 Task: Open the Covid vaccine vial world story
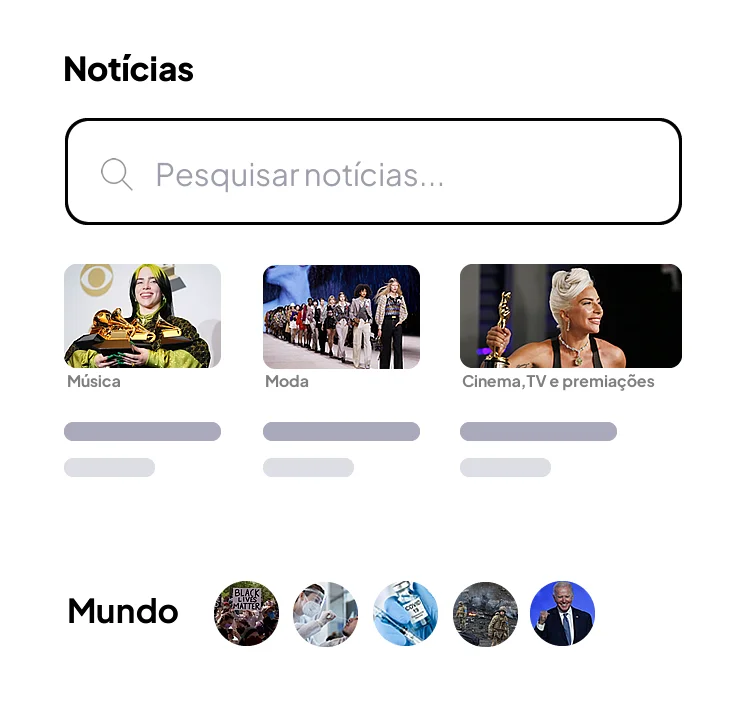click(405, 613)
